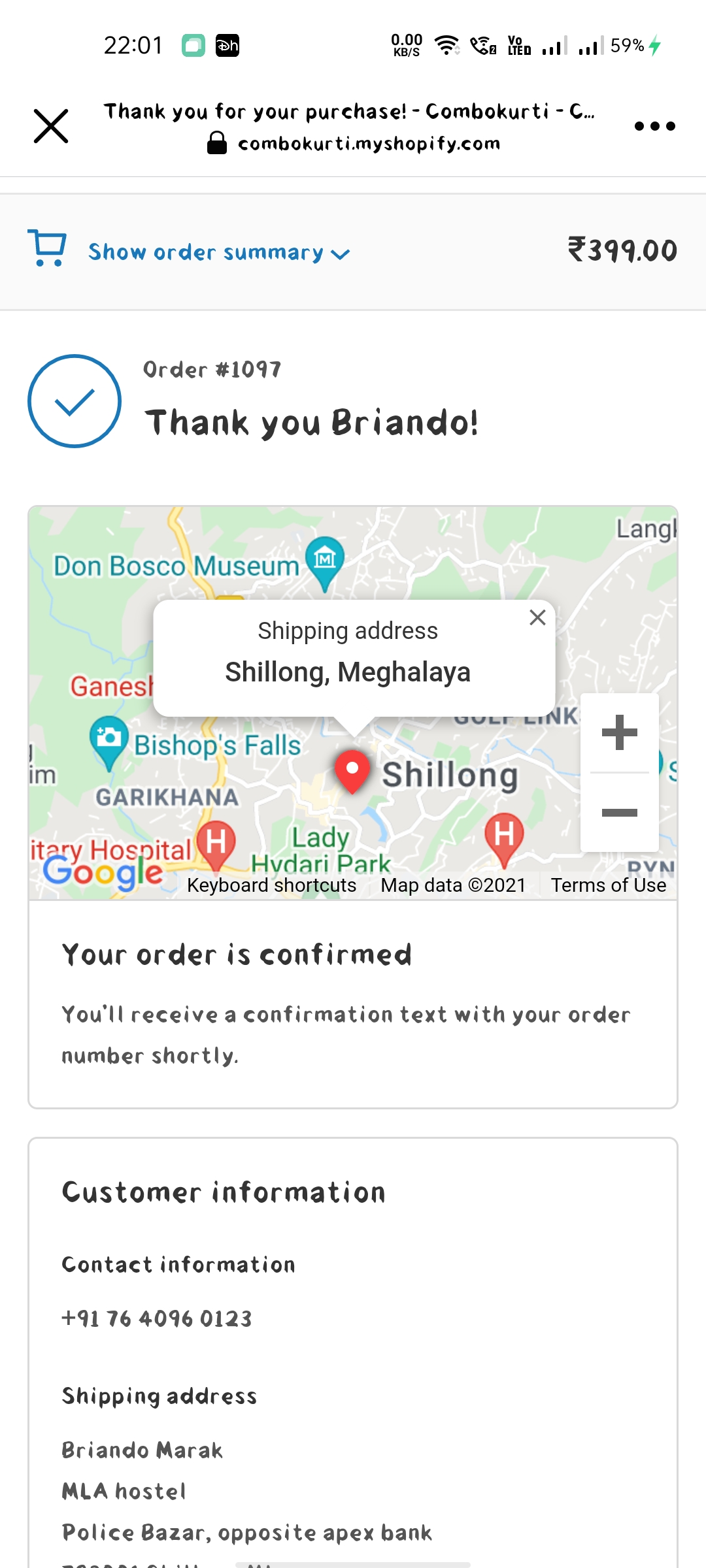Zoom out on the map
The height and width of the screenshot is (1568, 706).
point(619,813)
